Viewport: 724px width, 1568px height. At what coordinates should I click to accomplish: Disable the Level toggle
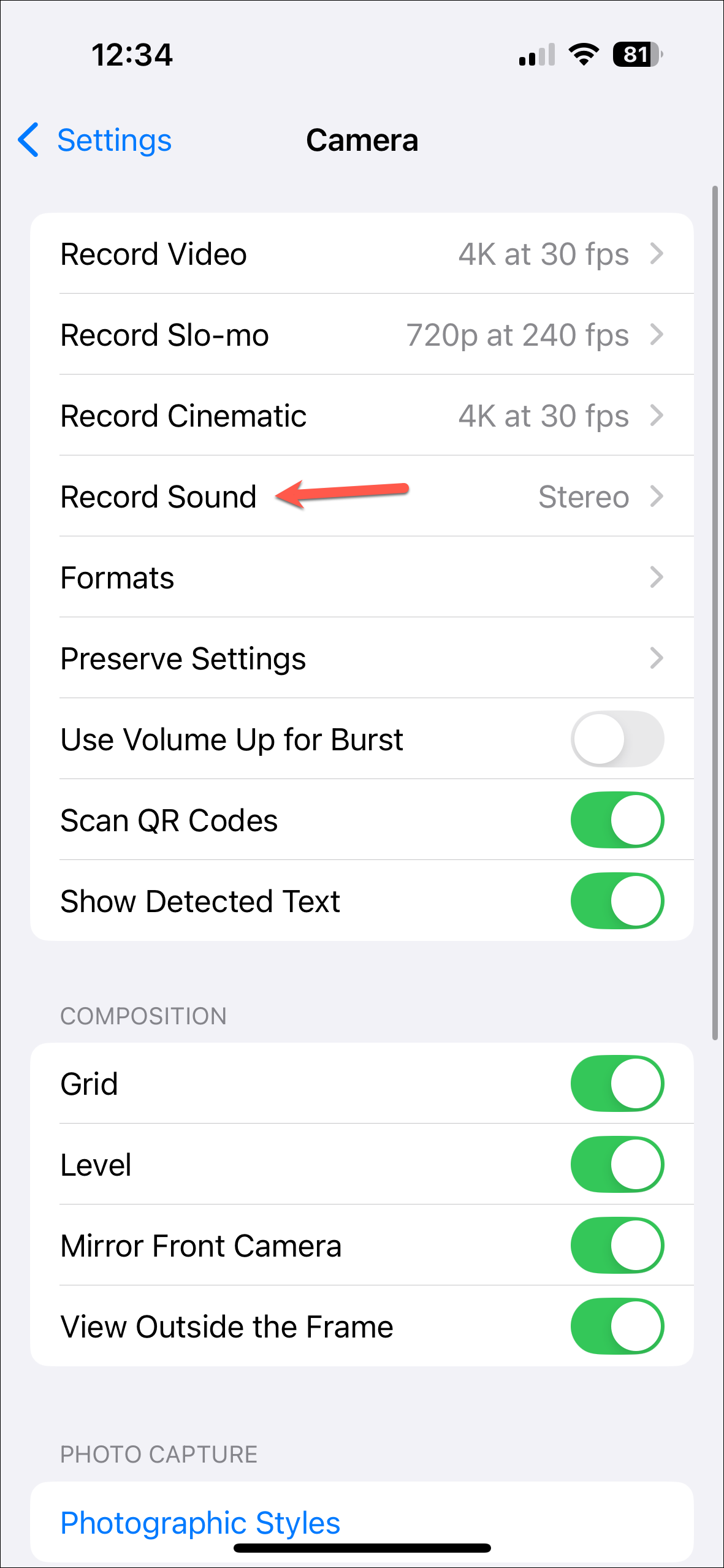coord(617,1164)
